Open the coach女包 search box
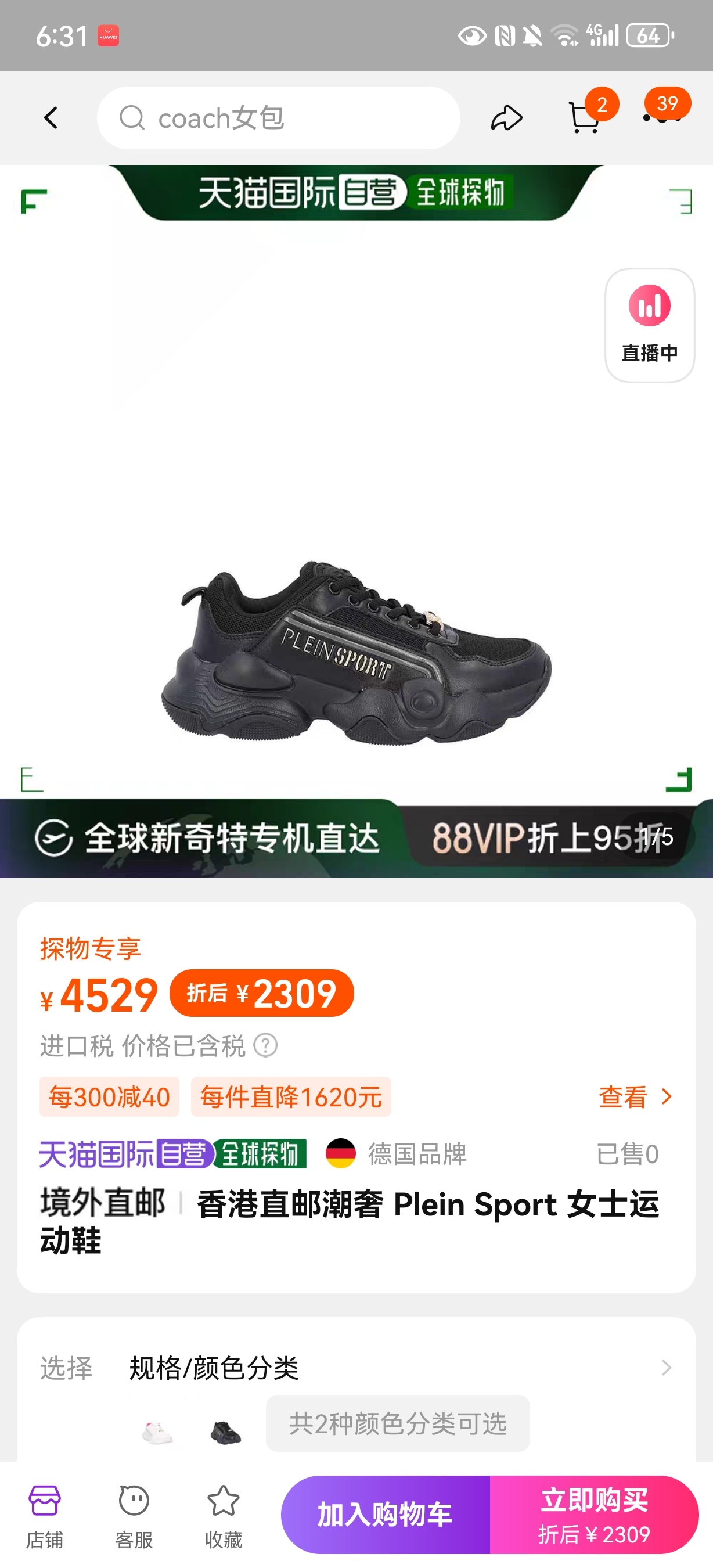The width and height of the screenshot is (713, 1568). click(x=278, y=117)
